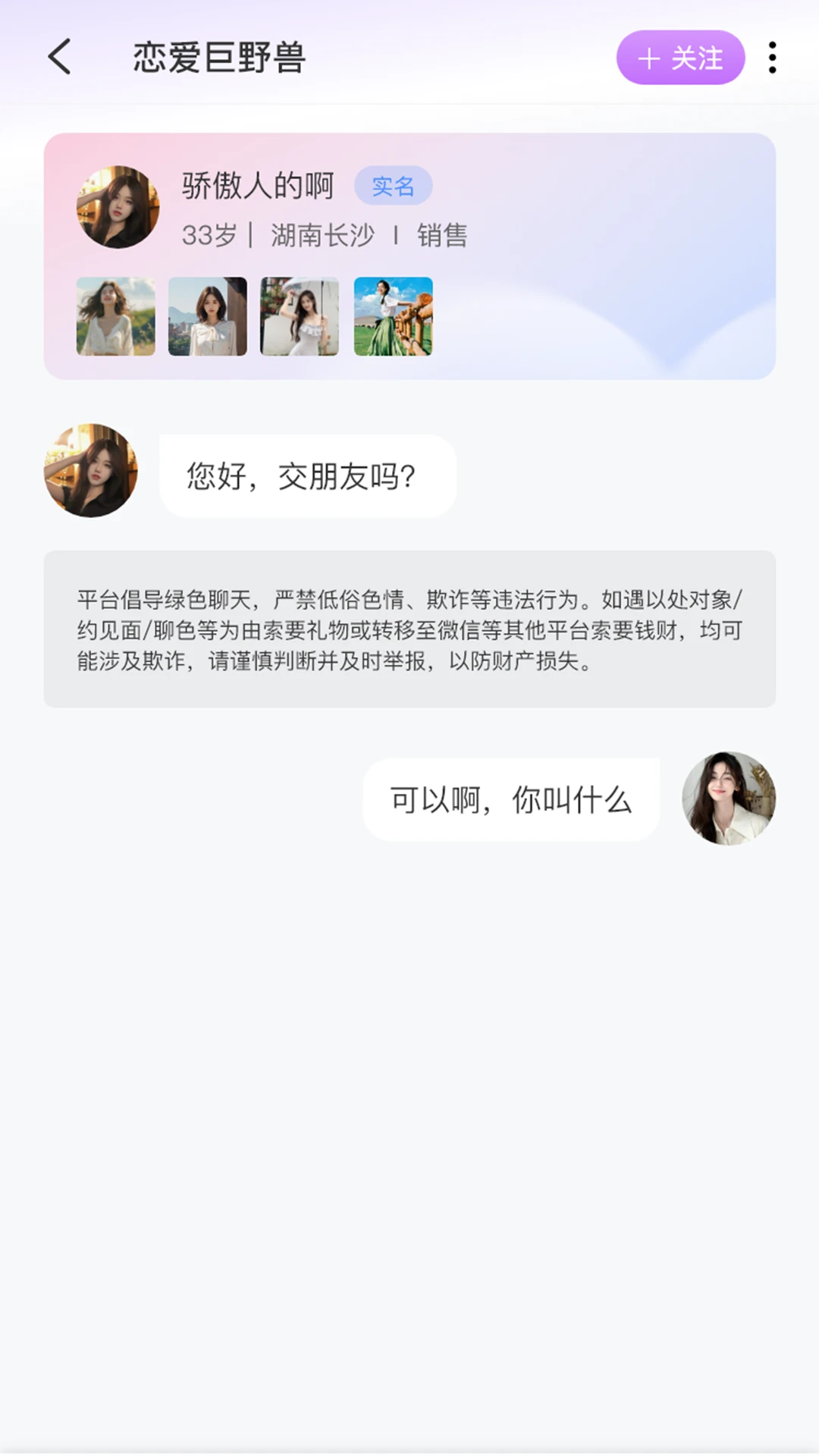Image resolution: width=819 pixels, height=1456 pixels.
Task: Follow this user with the 关注 button
Action: pos(680,58)
